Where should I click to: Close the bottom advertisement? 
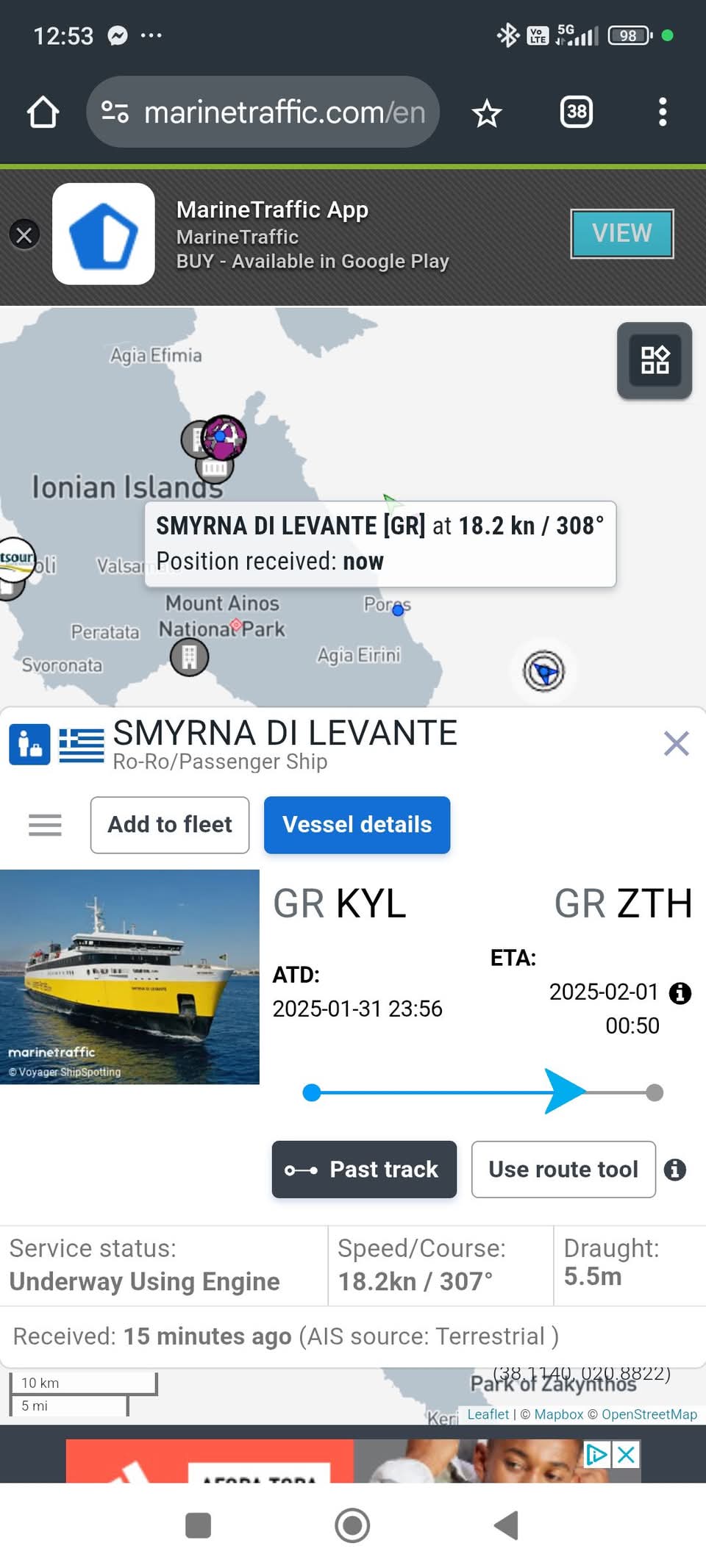[627, 1454]
